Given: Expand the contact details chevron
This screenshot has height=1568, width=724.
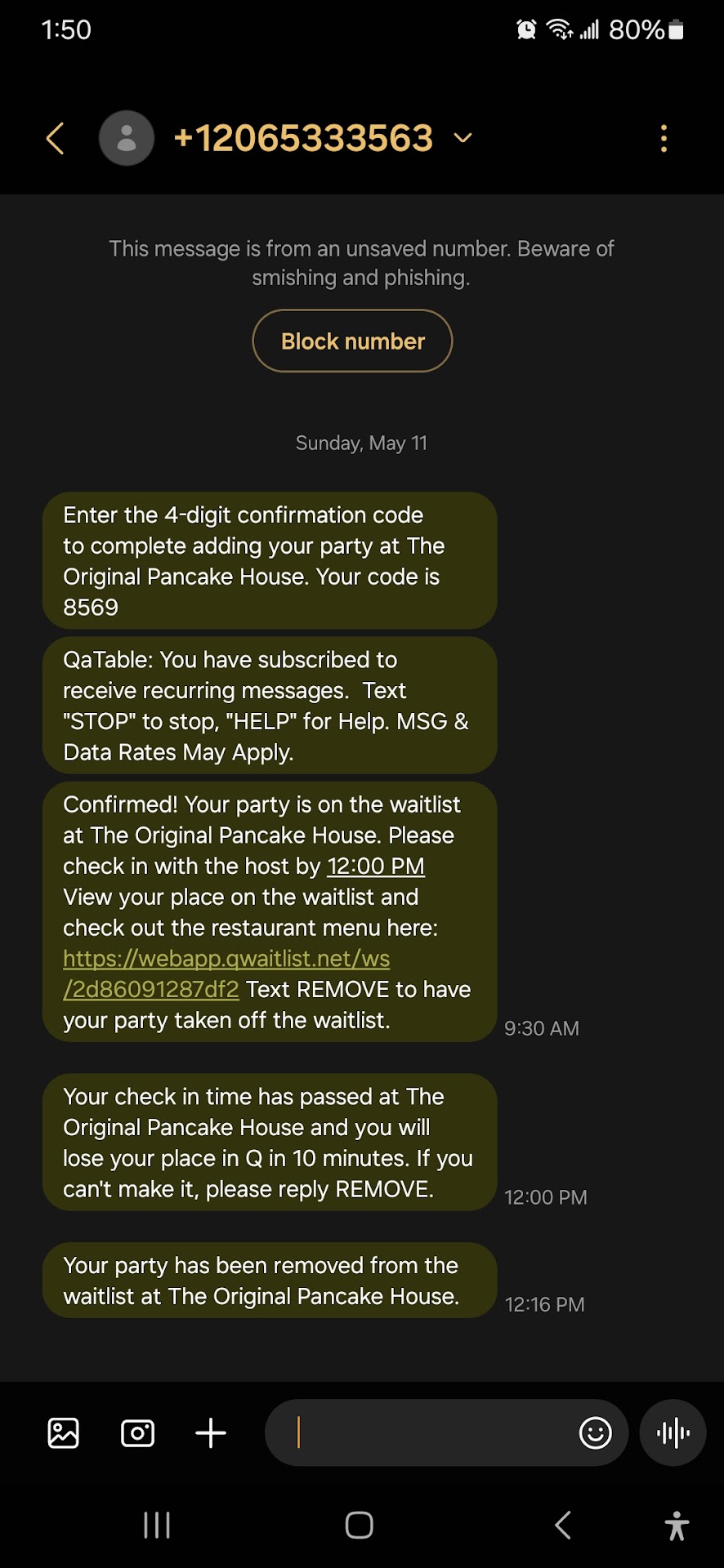Looking at the screenshot, I should 463,138.
